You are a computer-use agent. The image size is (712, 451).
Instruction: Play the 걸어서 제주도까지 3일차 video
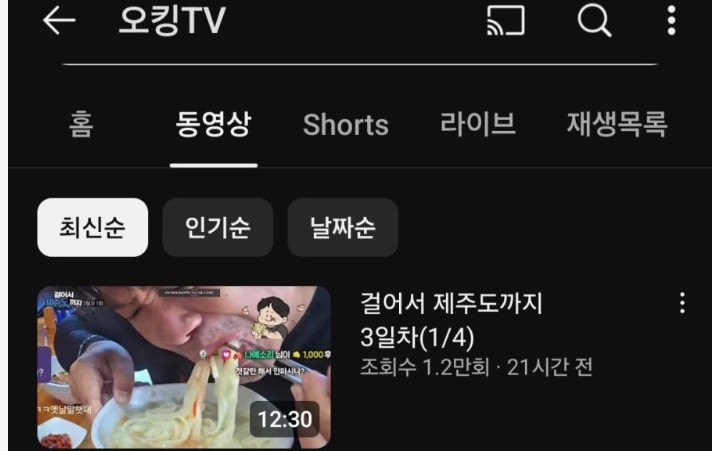pos(184,367)
